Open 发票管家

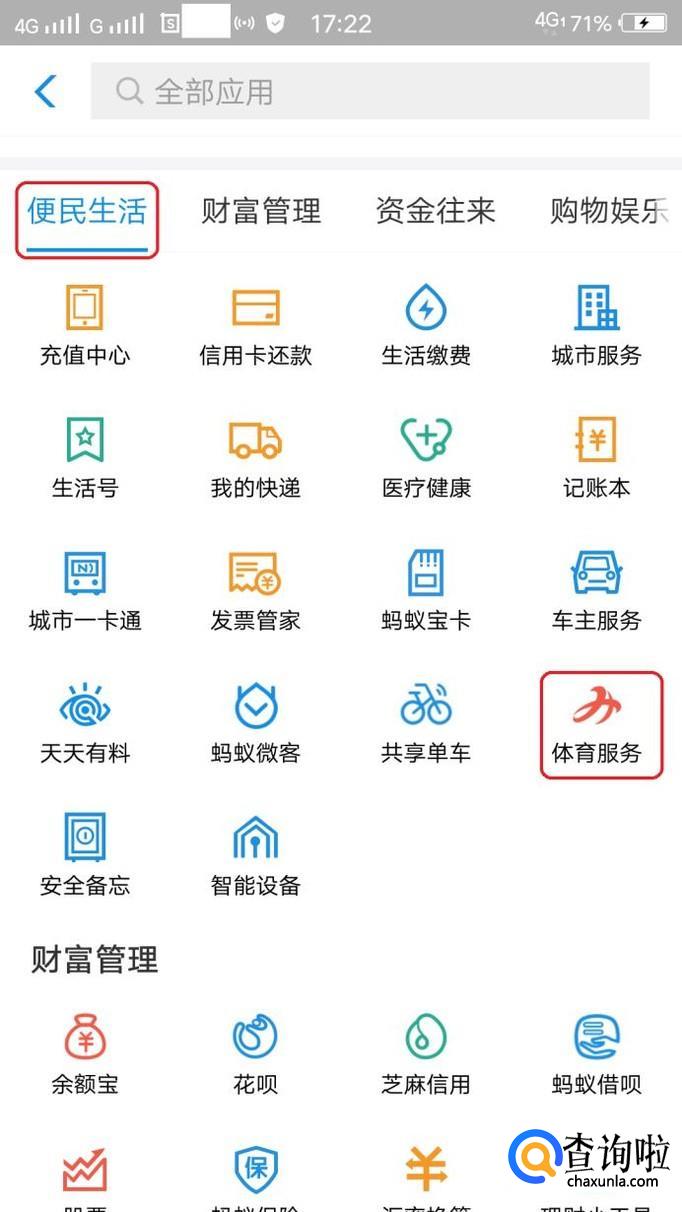(x=256, y=591)
